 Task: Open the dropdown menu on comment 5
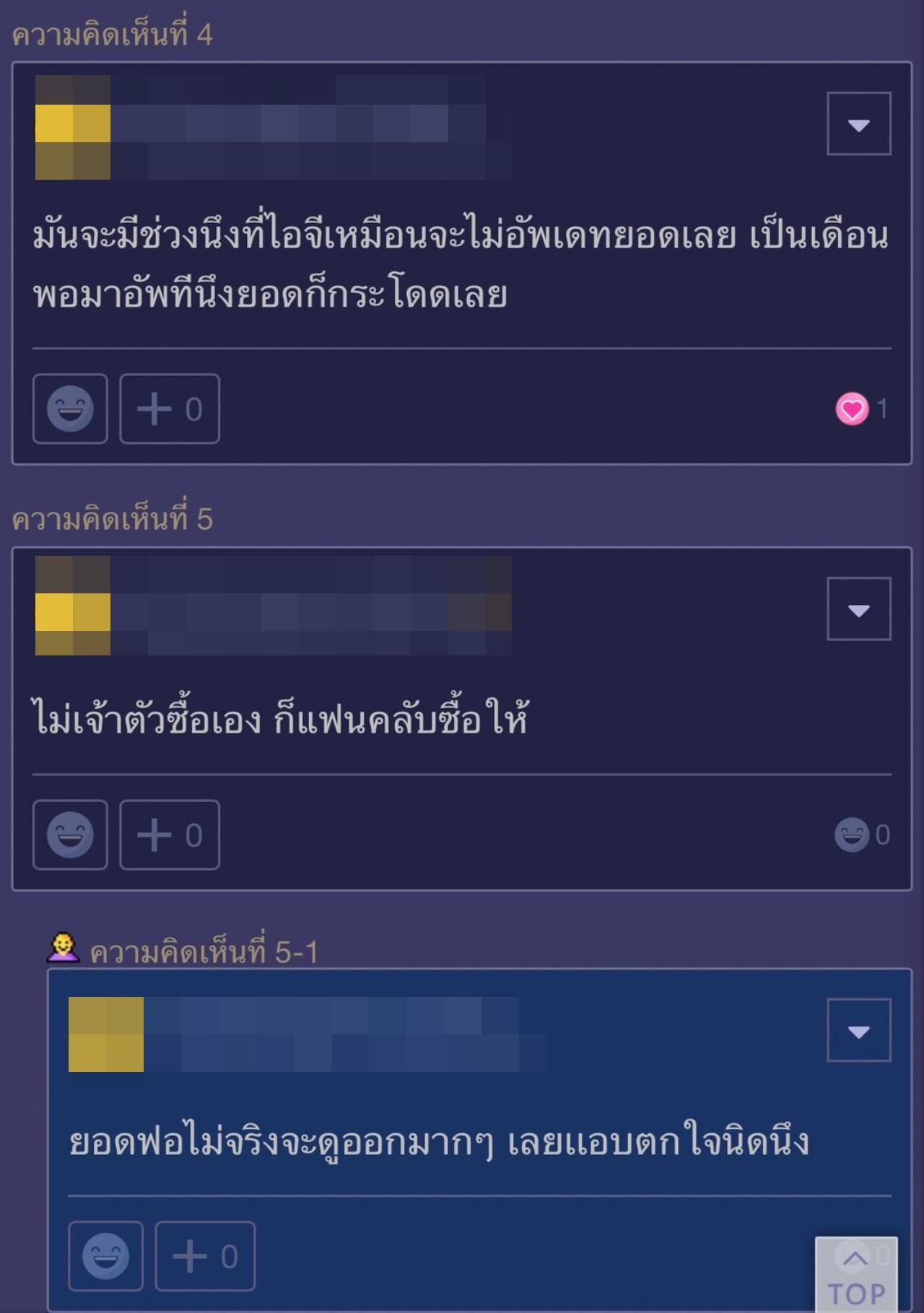click(x=858, y=608)
